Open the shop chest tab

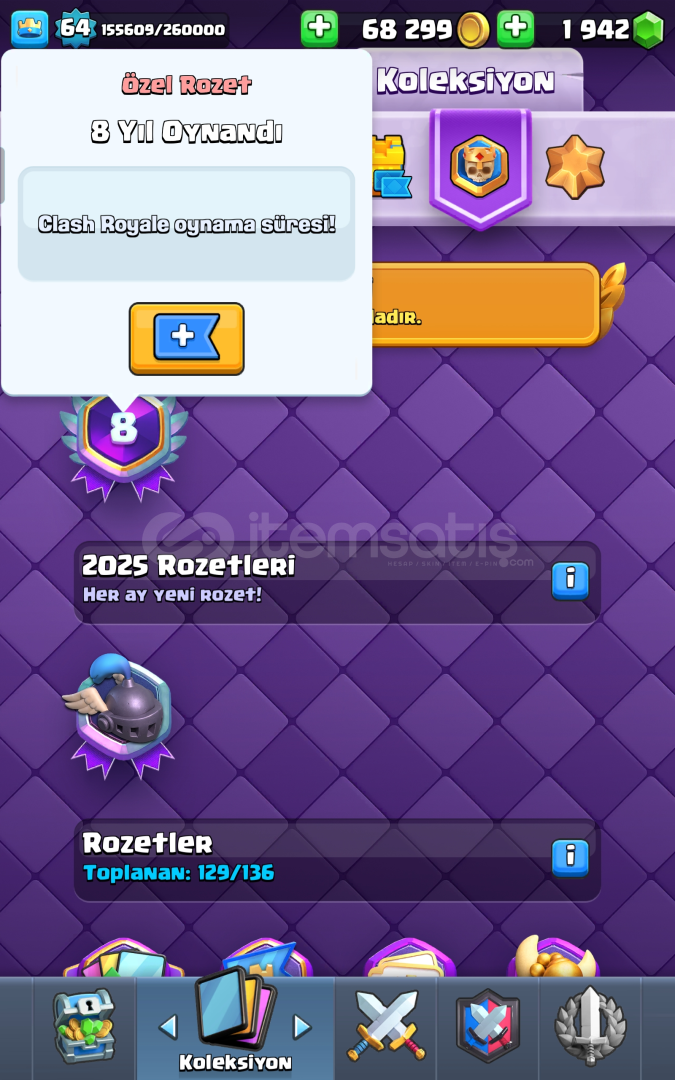tap(83, 1026)
